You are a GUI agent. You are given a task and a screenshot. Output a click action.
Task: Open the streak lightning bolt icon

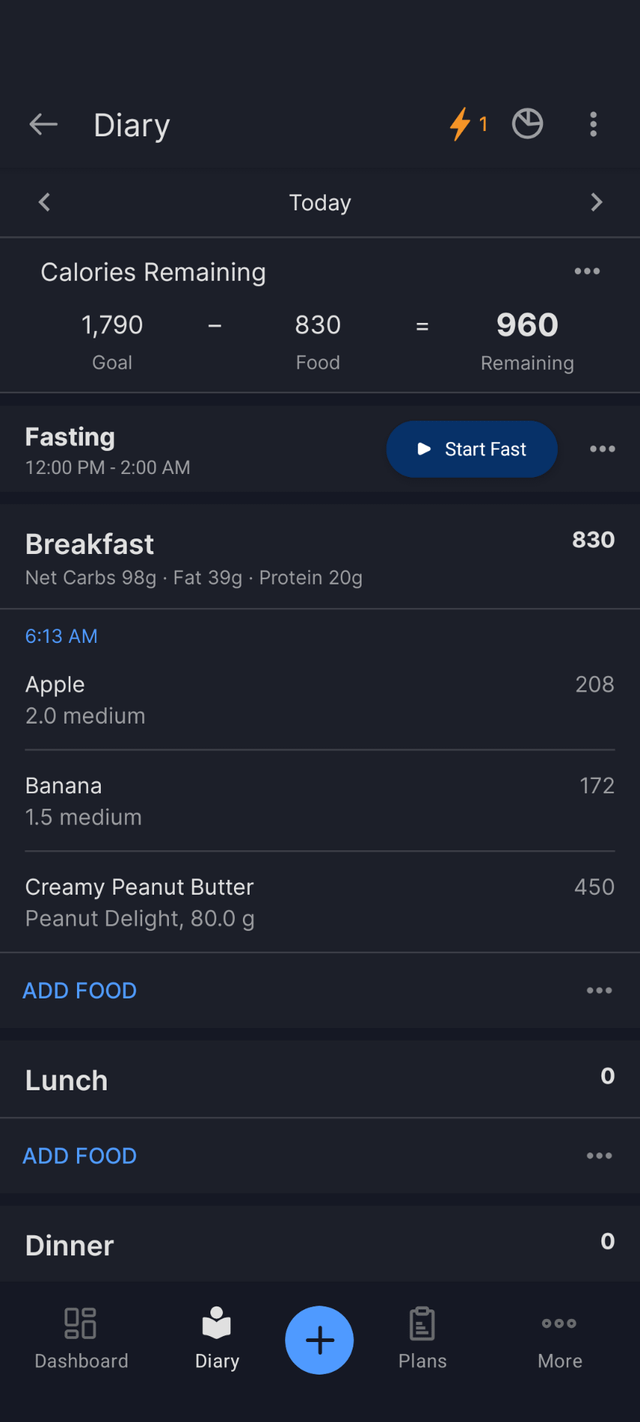tap(467, 125)
